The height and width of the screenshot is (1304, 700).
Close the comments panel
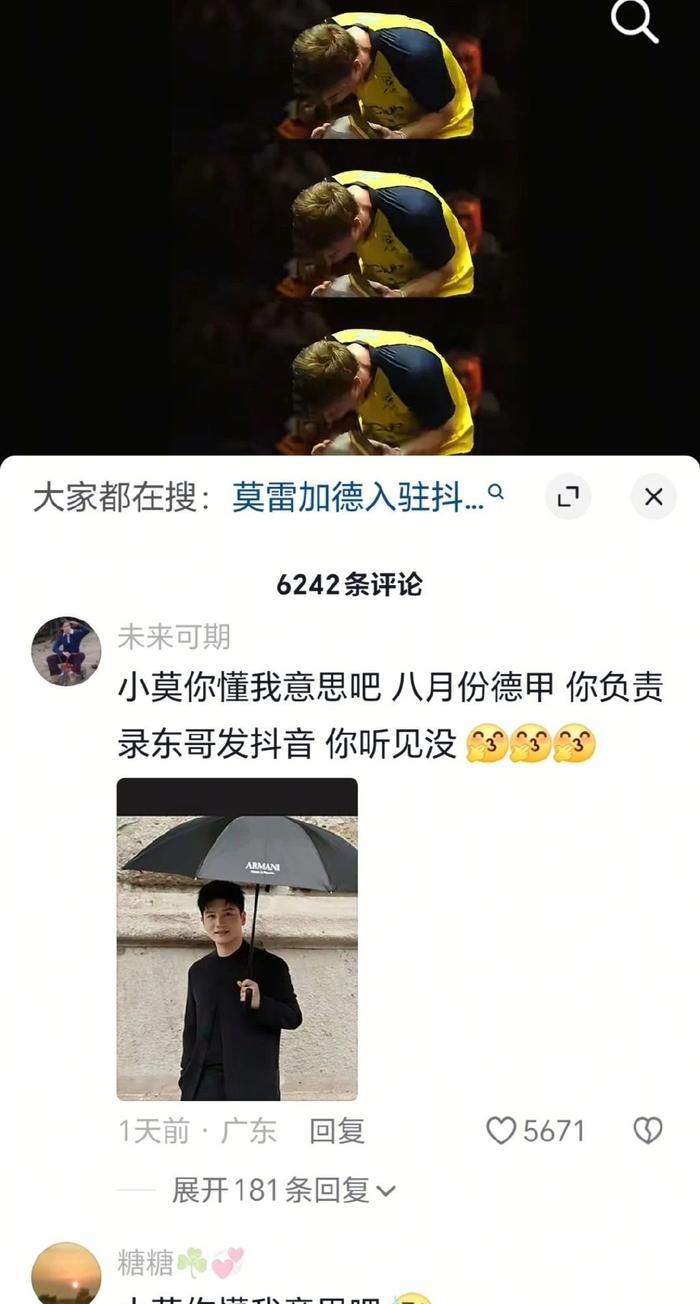tap(654, 497)
